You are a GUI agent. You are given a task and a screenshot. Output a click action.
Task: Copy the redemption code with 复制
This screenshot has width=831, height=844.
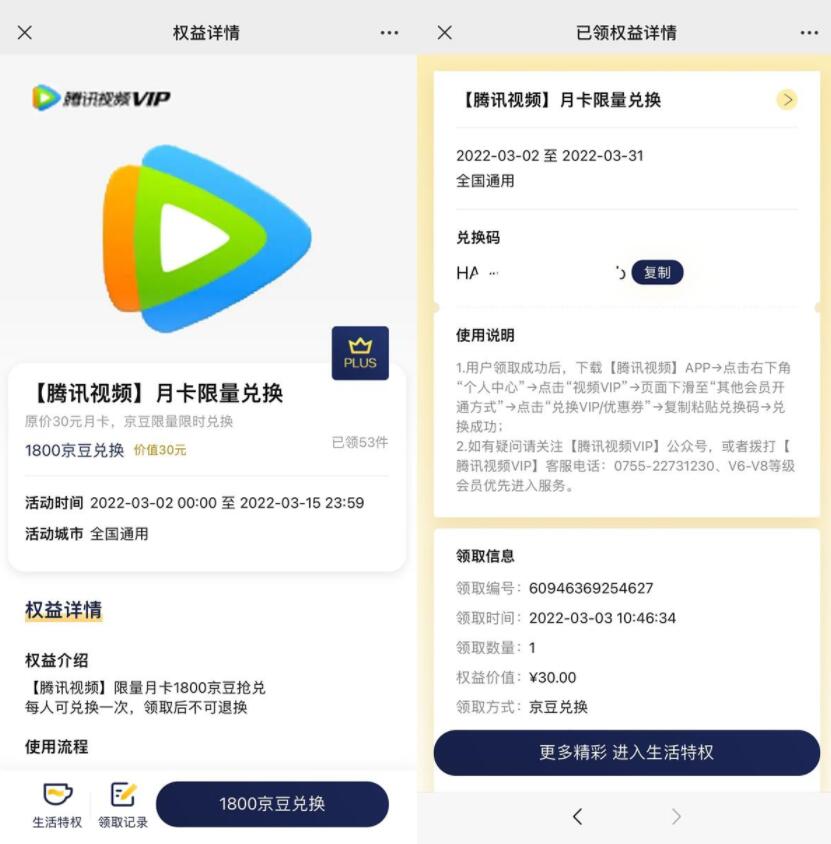[657, 272]
